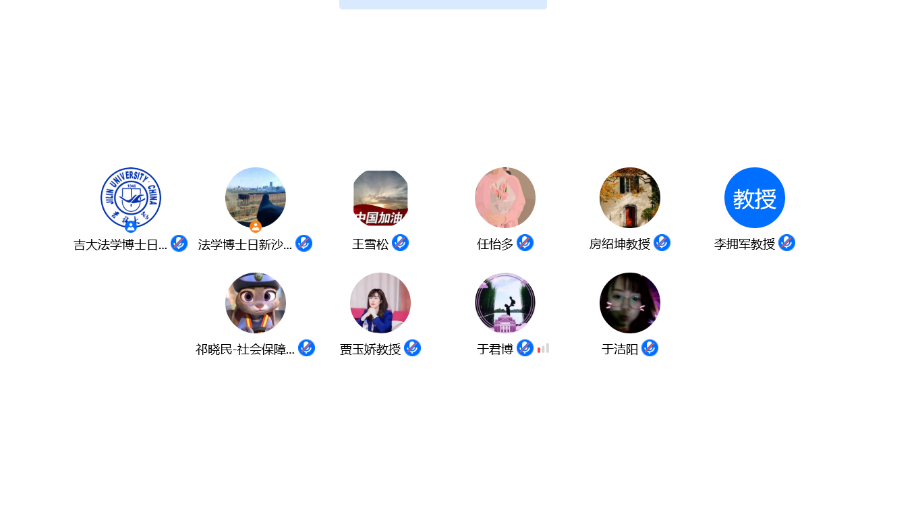Tap 祁晓民·社会保障 participant avatar

click(255, 303)
